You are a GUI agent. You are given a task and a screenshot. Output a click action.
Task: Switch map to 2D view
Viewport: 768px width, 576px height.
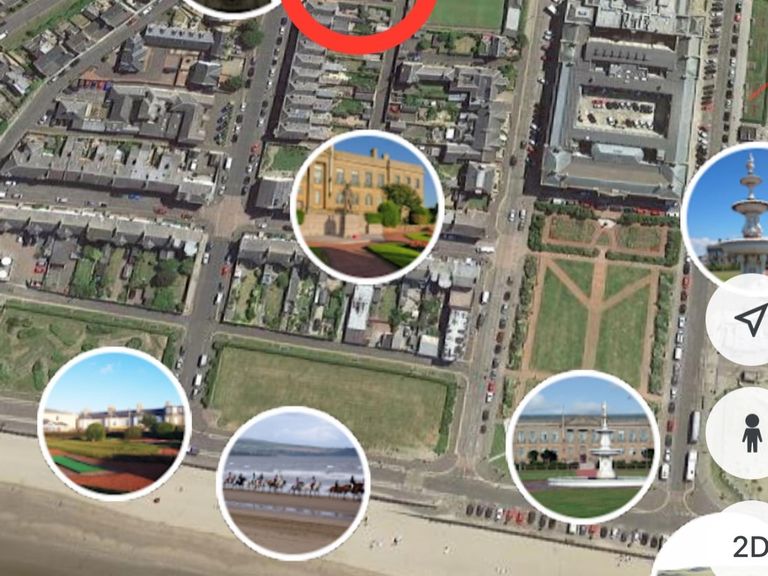point(745,547)
